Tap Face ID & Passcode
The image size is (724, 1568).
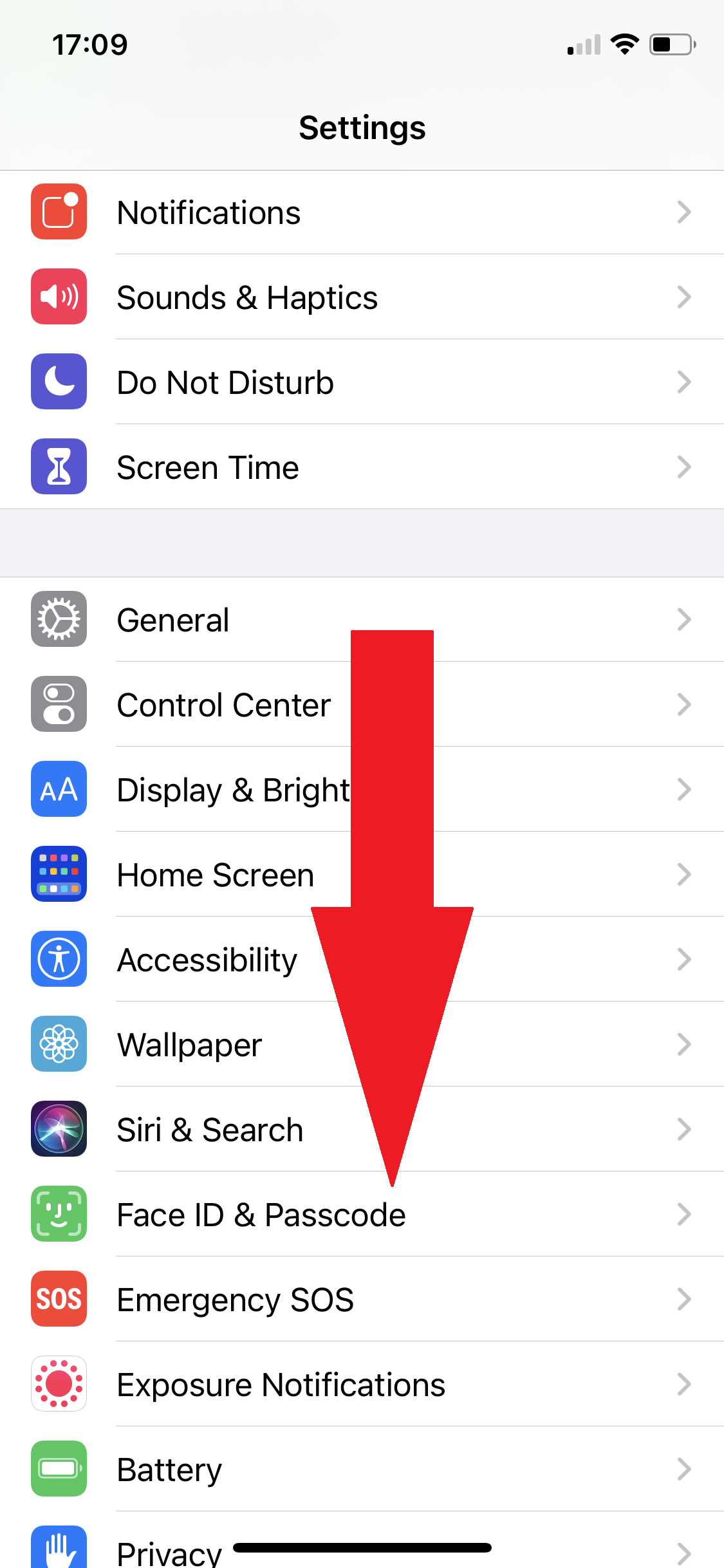(362, 1214)
